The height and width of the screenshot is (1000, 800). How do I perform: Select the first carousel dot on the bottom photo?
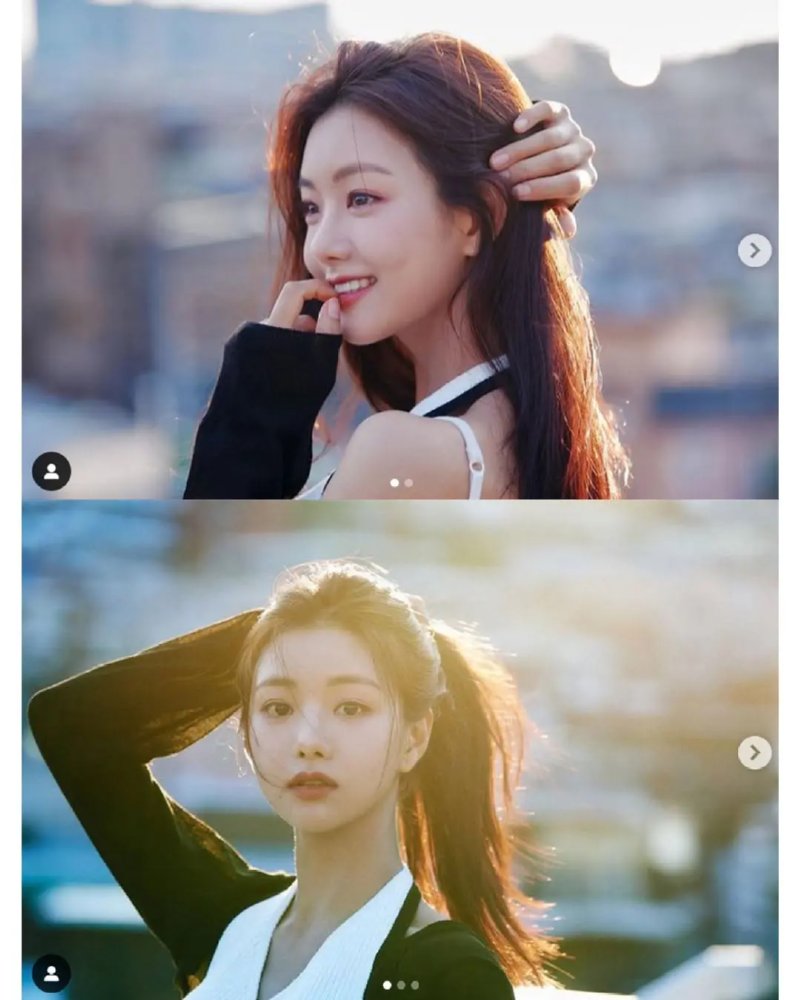click(x=387, y=984)
